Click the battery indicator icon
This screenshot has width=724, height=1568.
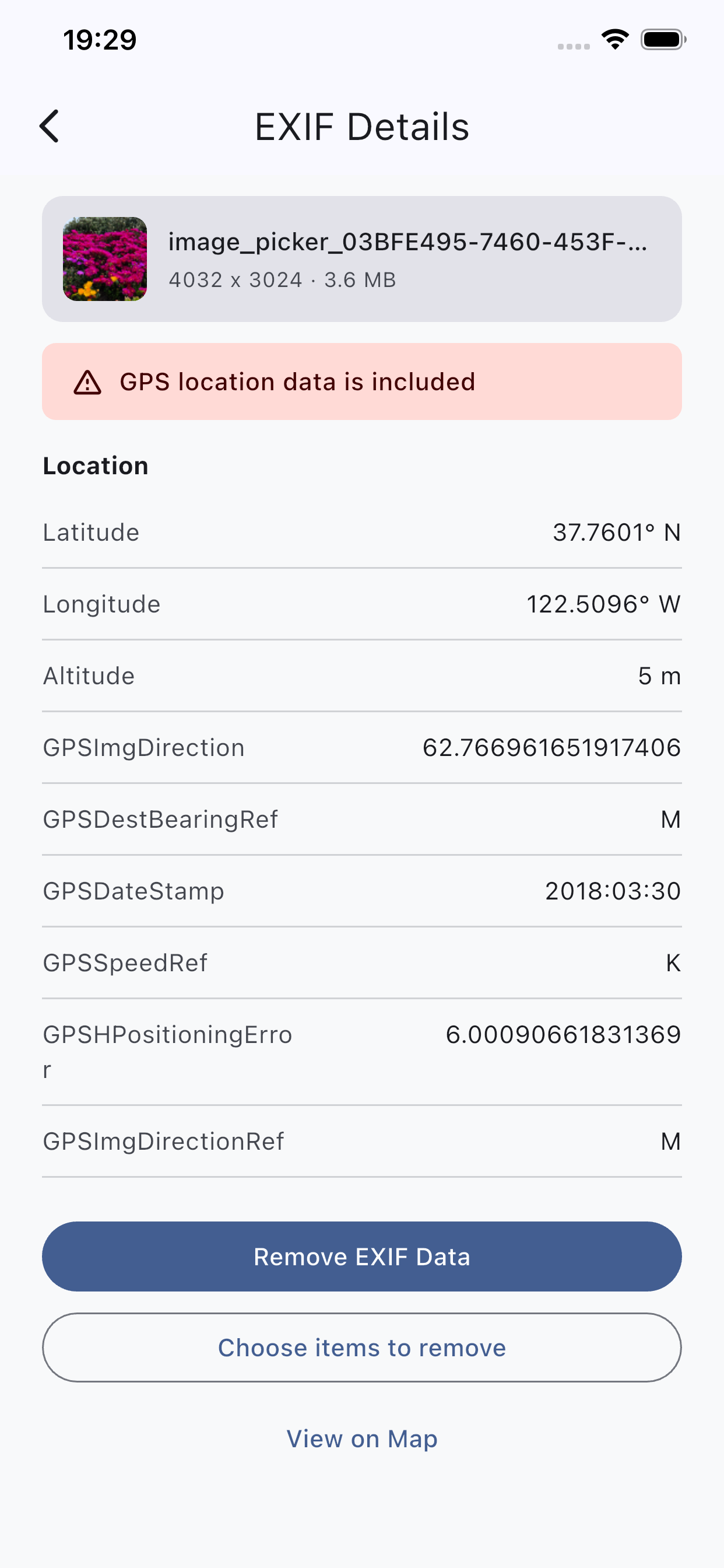tap(662, 39)
